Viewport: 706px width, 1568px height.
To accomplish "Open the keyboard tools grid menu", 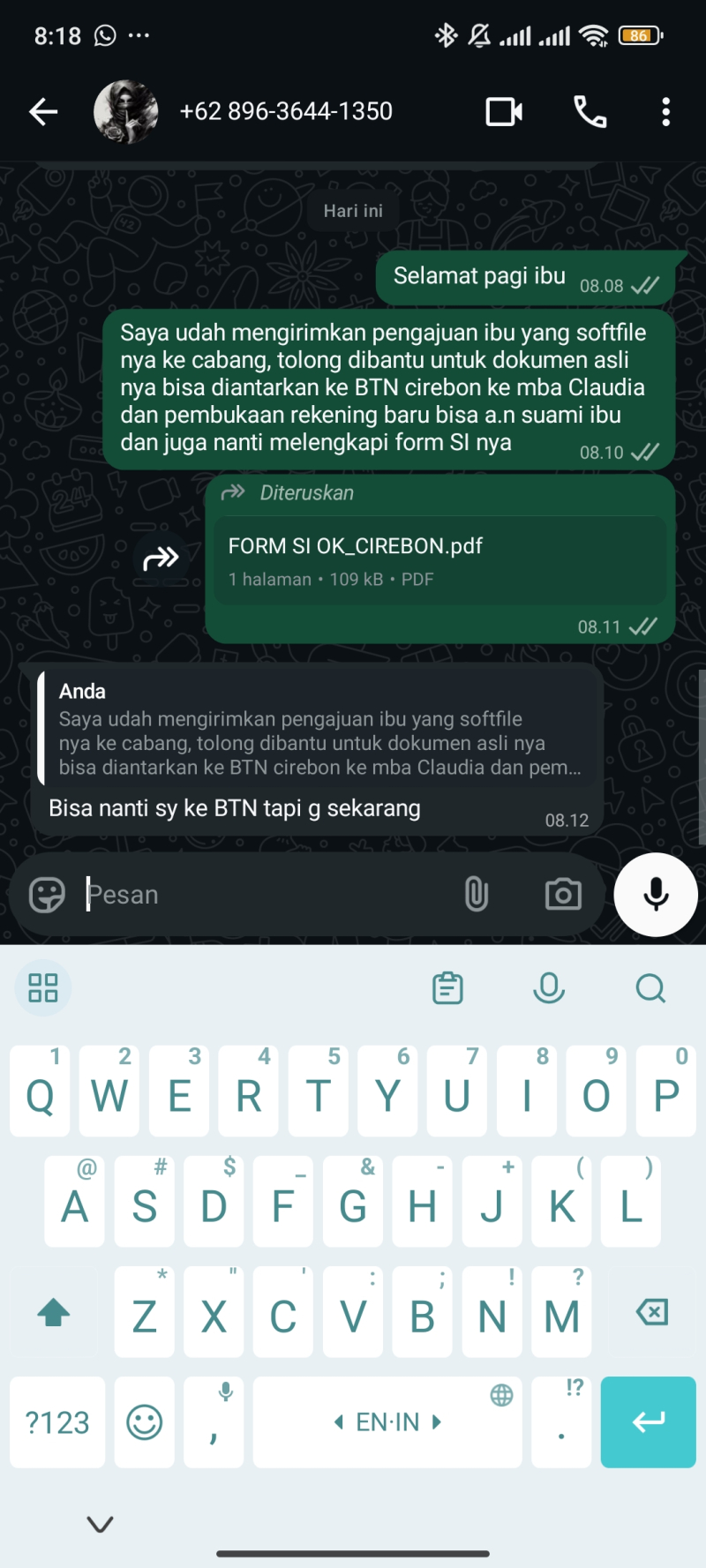I will 43,988.
